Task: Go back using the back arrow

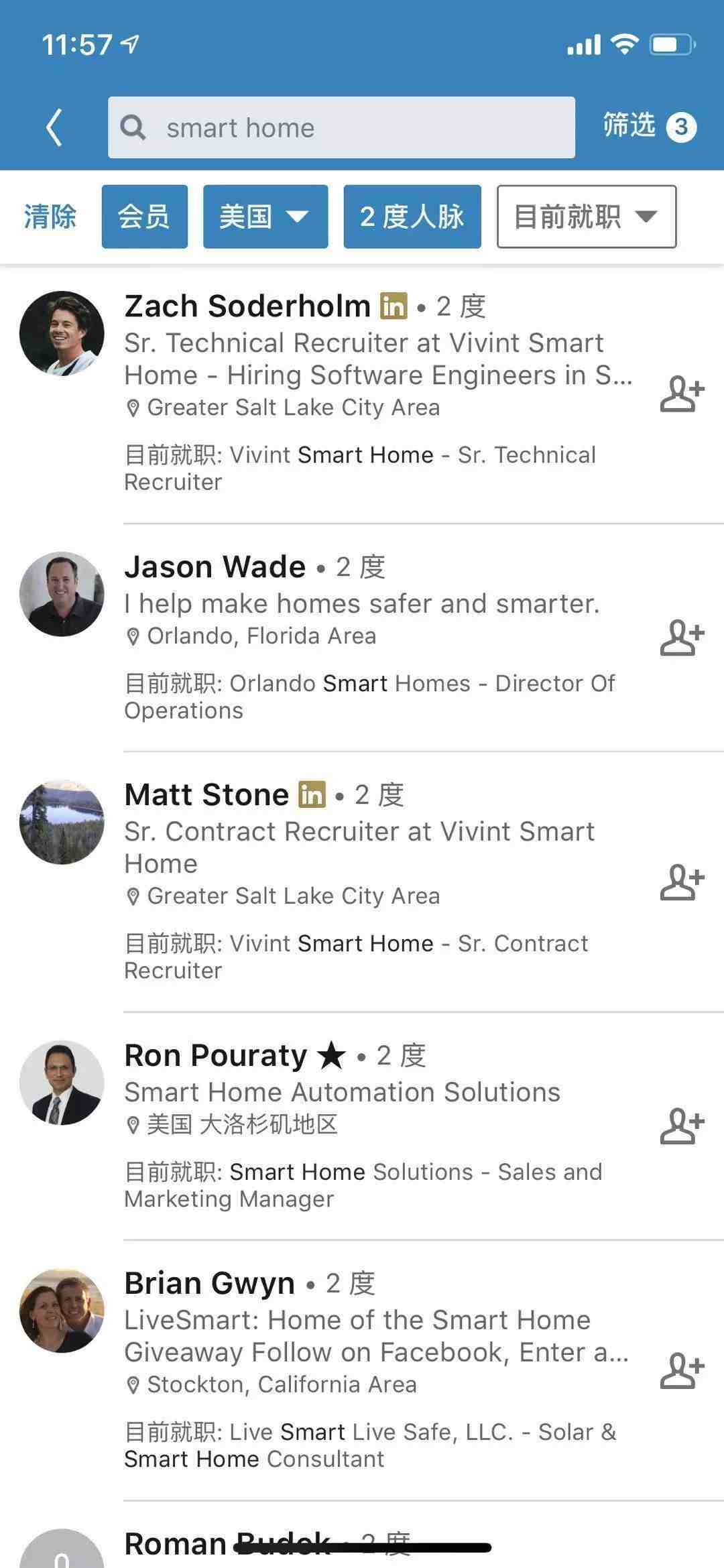Action: [54, 127]
